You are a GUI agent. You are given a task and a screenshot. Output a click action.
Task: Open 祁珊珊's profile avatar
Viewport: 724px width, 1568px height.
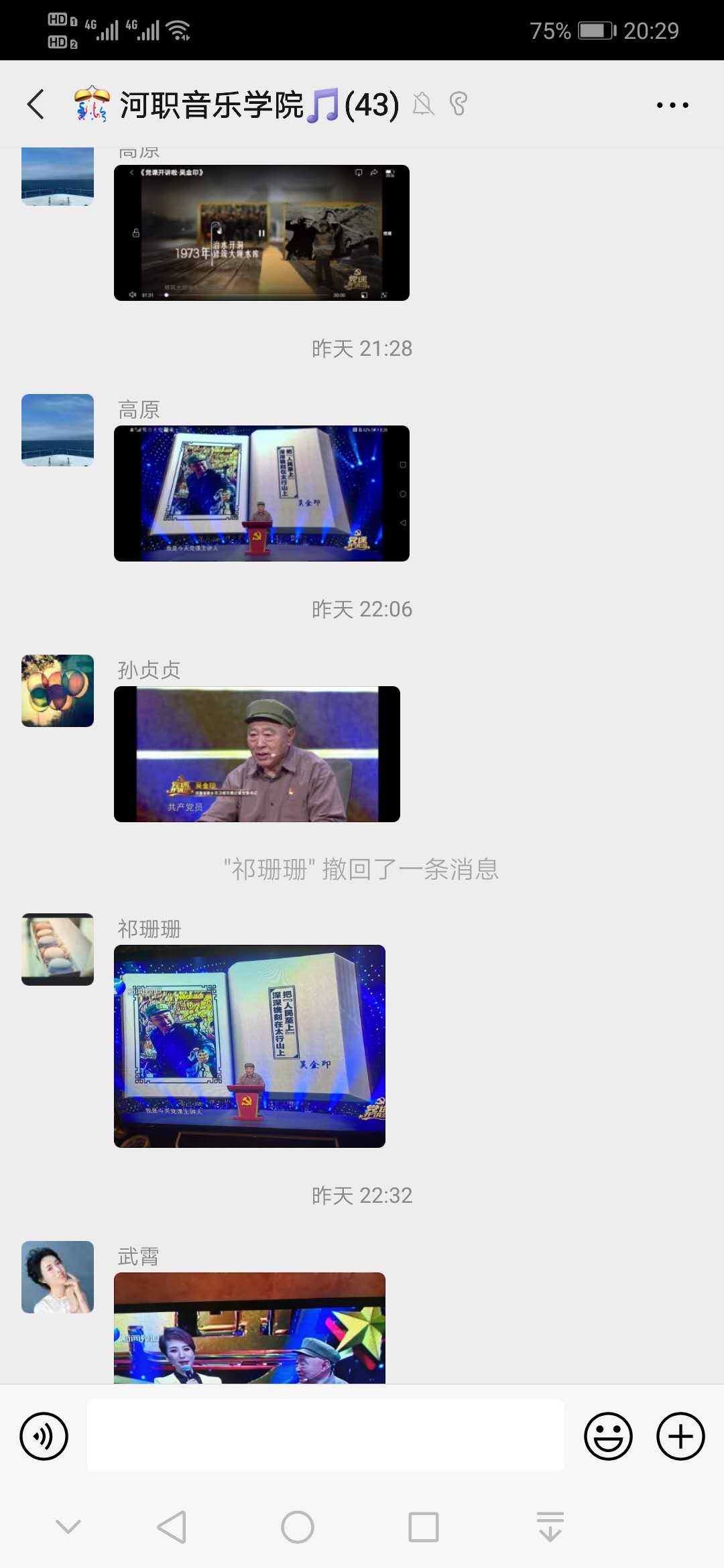pyautogui.click(x=58, y=949)
